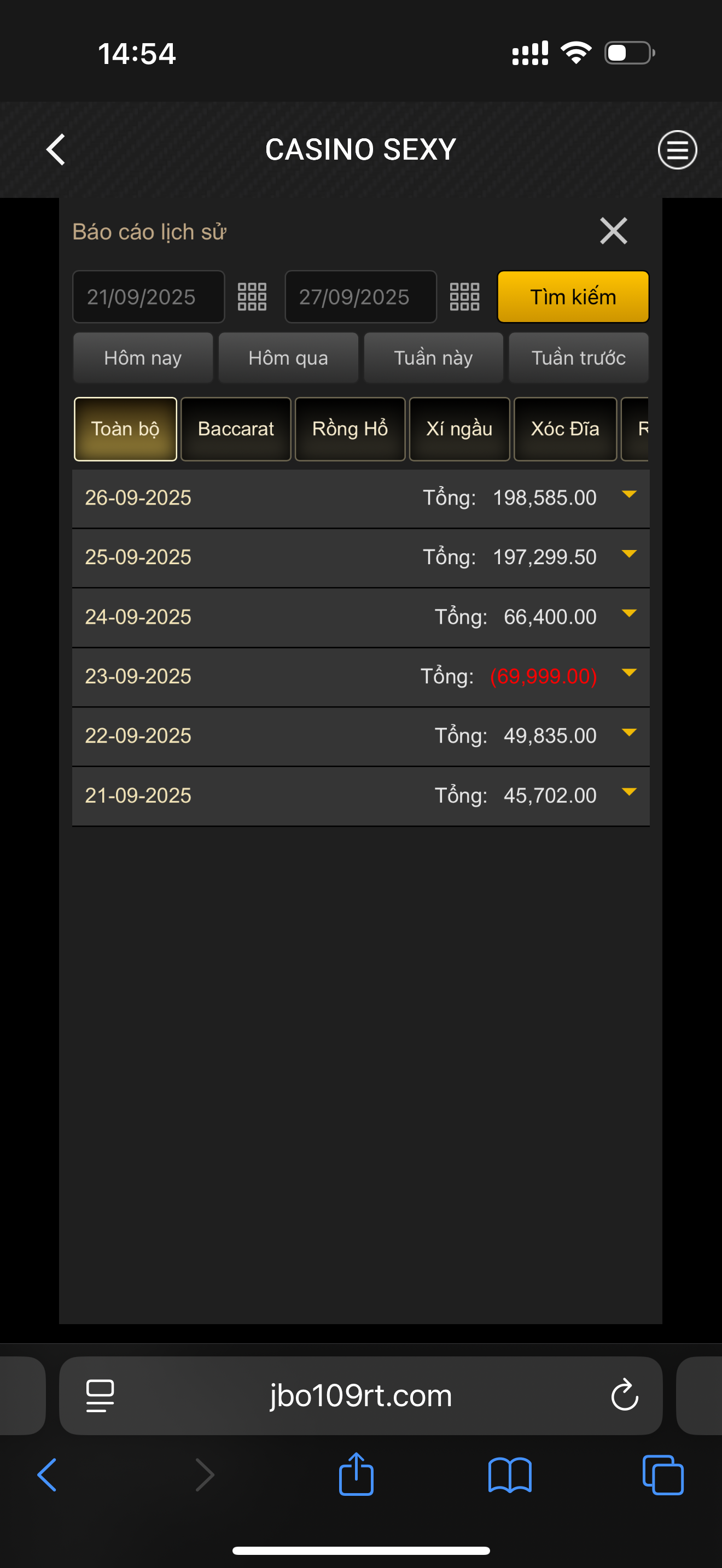Edit the end date 27/09/2025
Screen dimensions: 722x1568
click(360, 297)
